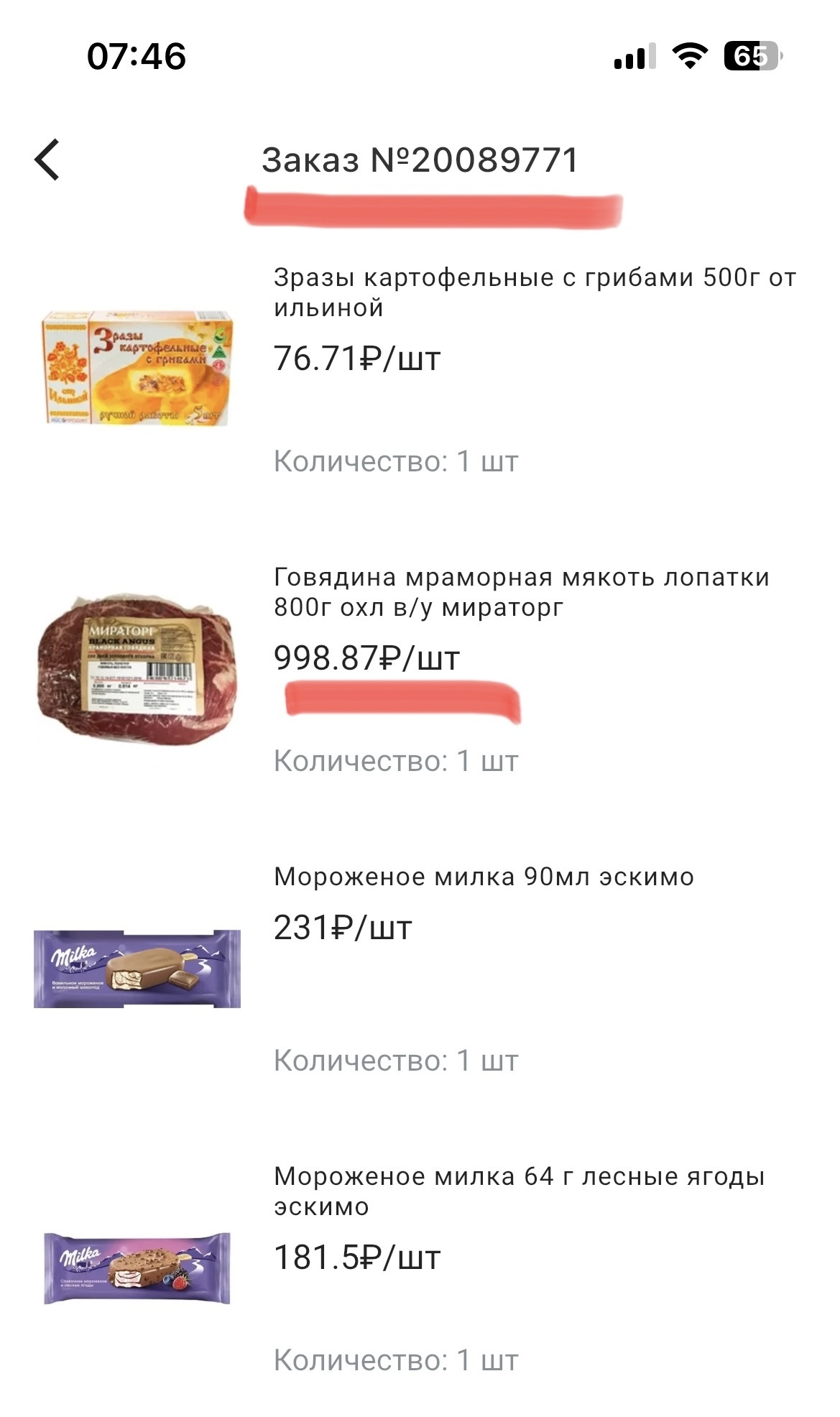840x1417 pixels.
Task: Open Мороженое милка лесные ягоды item
Action: (x=519, y=1191)
